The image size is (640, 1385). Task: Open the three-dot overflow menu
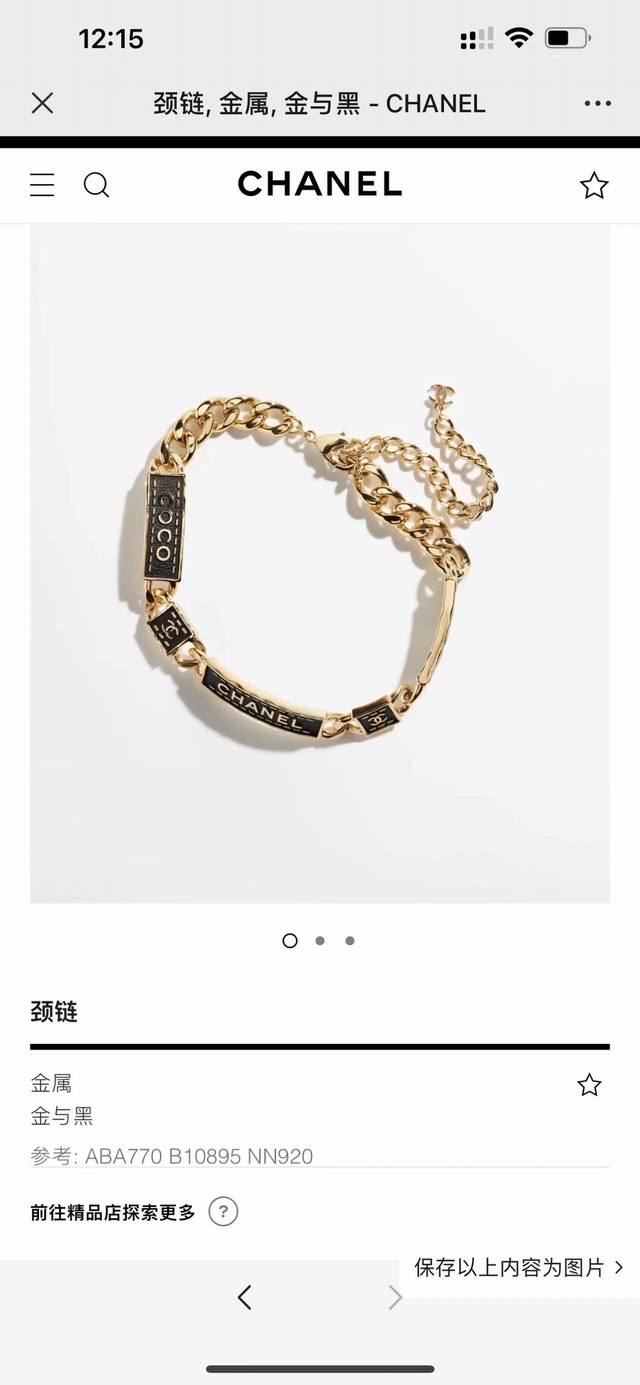597,103
